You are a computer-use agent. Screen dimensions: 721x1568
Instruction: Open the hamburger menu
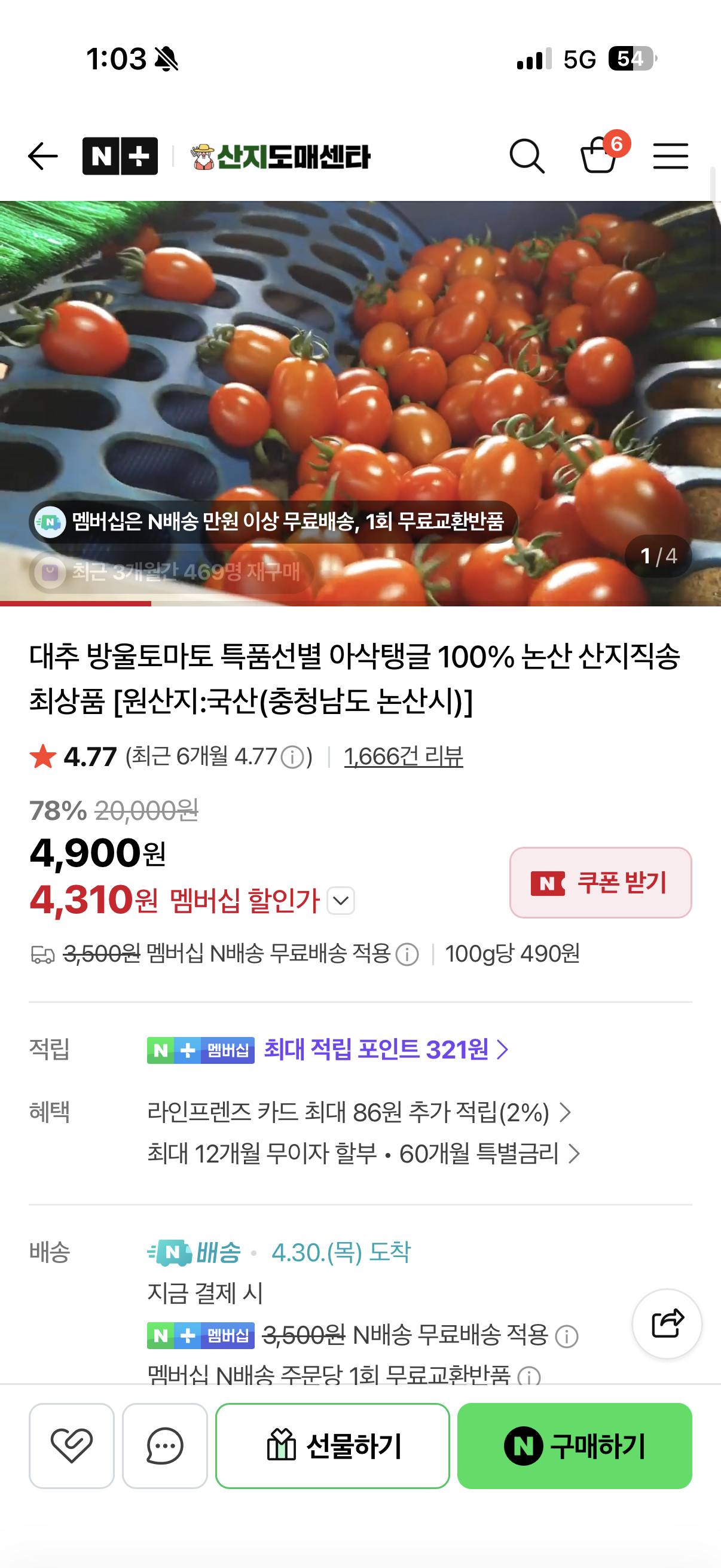pos(671,157)
